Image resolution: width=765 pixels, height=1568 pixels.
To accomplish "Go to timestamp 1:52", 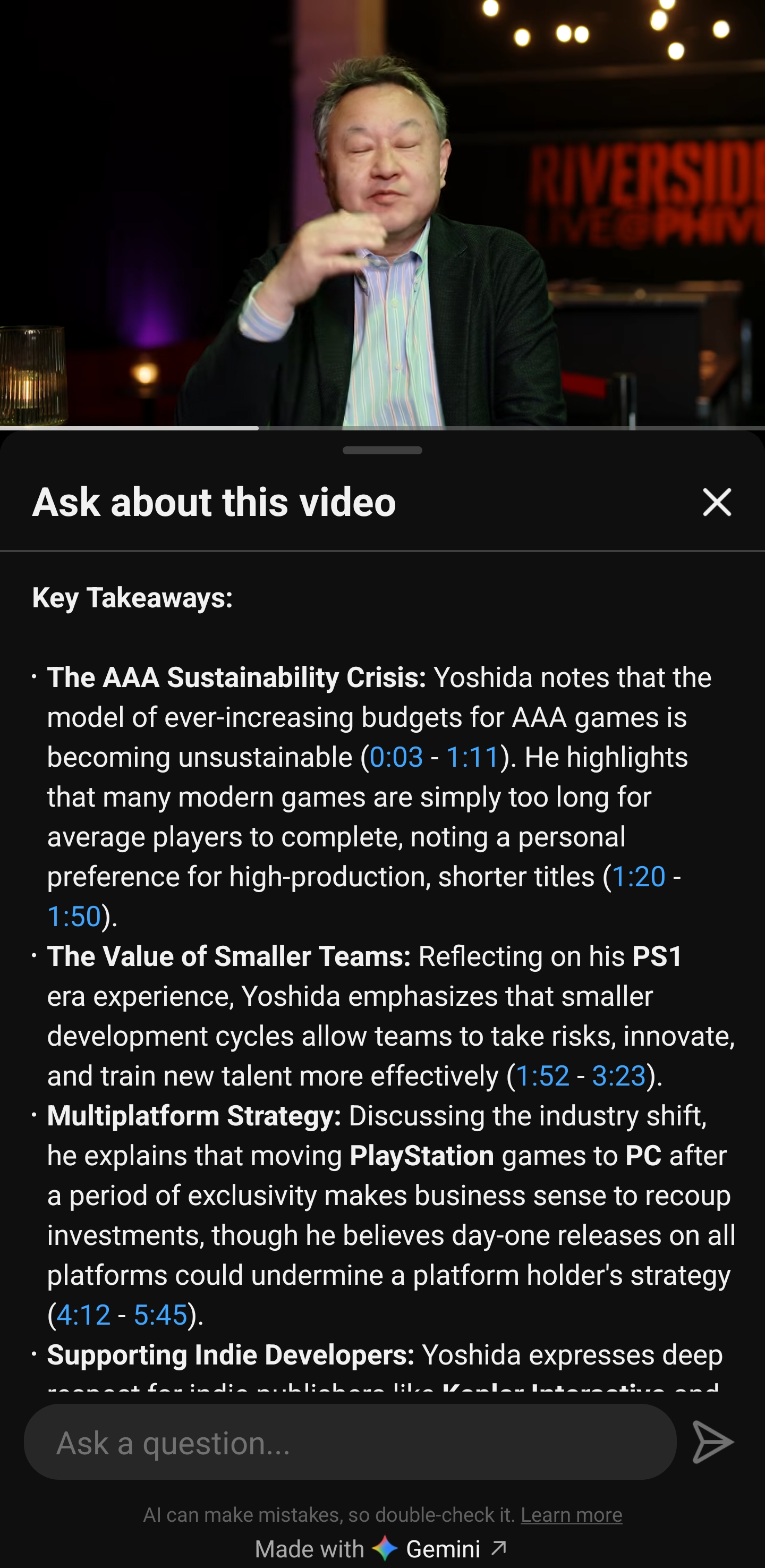I will click(x=543, y=1075).
